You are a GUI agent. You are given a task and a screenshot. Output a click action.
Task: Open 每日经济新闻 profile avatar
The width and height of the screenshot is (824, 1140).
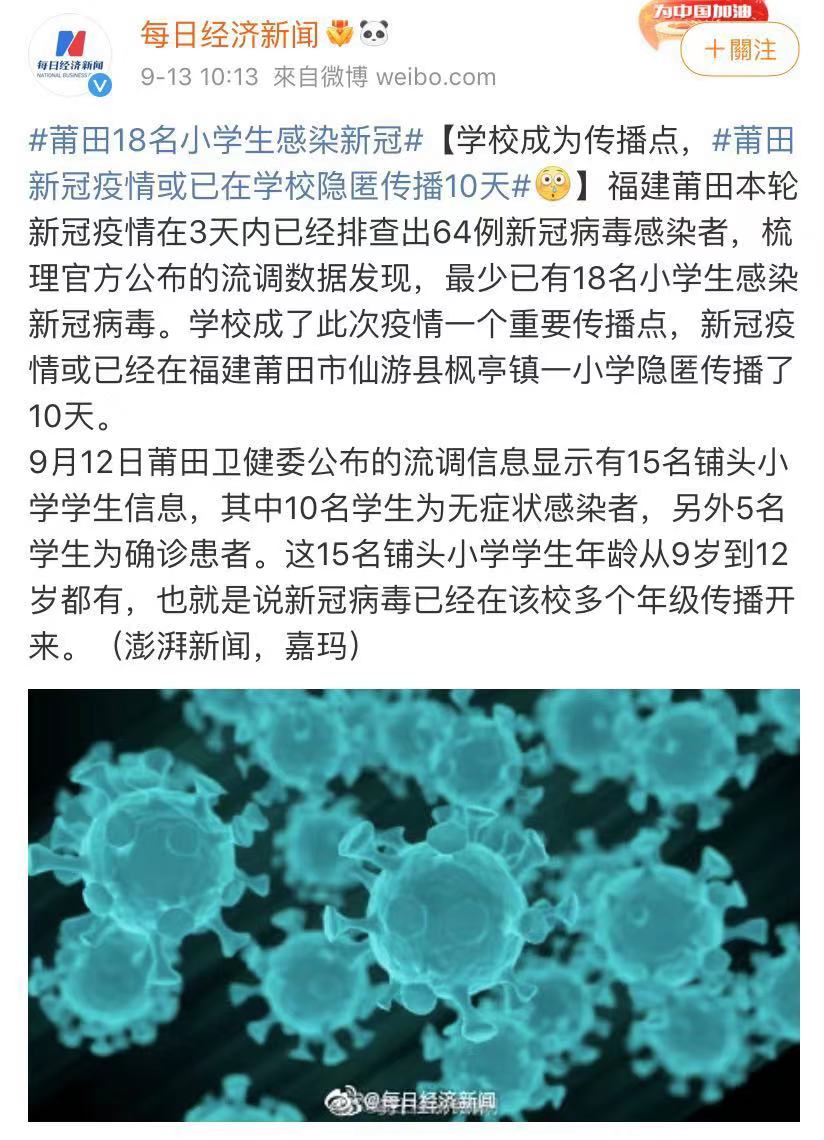point(69,56)
